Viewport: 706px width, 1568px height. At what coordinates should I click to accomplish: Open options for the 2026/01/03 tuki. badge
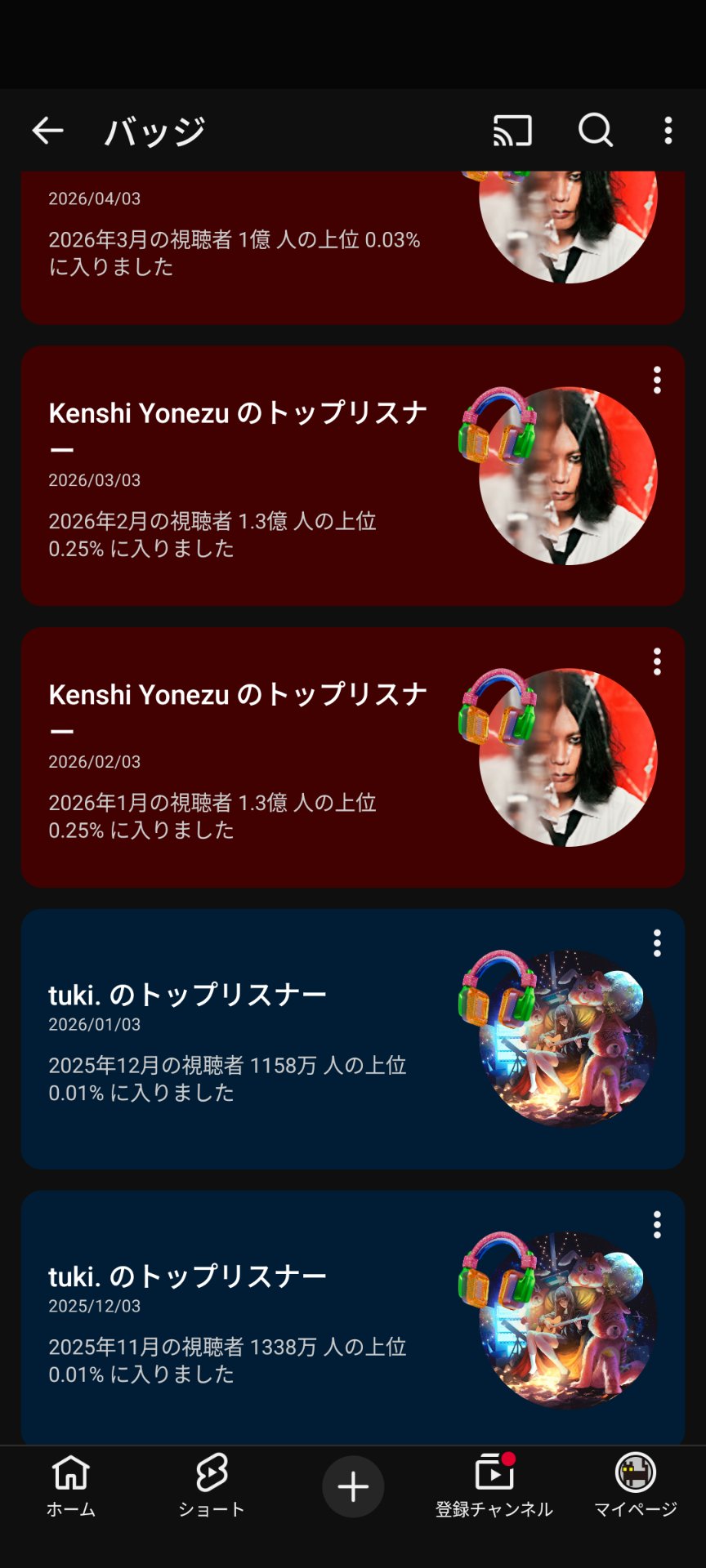[x=657, y=944]
